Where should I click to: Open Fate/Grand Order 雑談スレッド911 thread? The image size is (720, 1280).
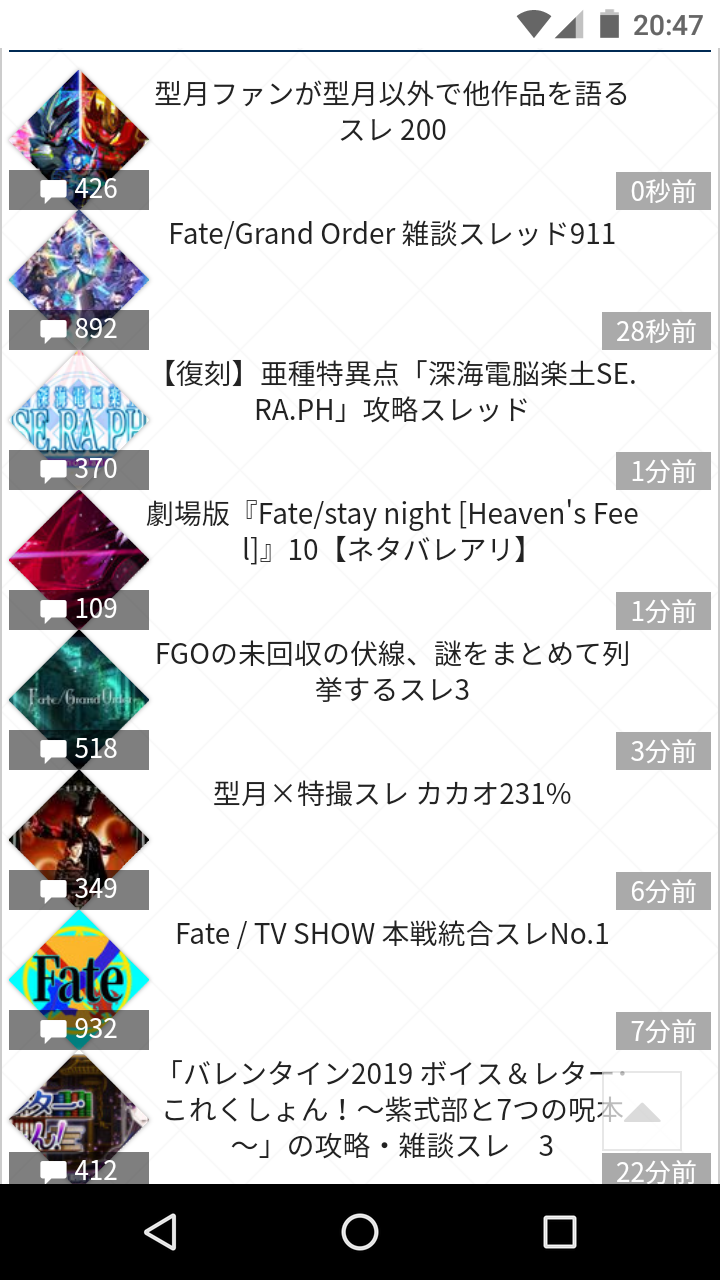click(x=392, y=234)
